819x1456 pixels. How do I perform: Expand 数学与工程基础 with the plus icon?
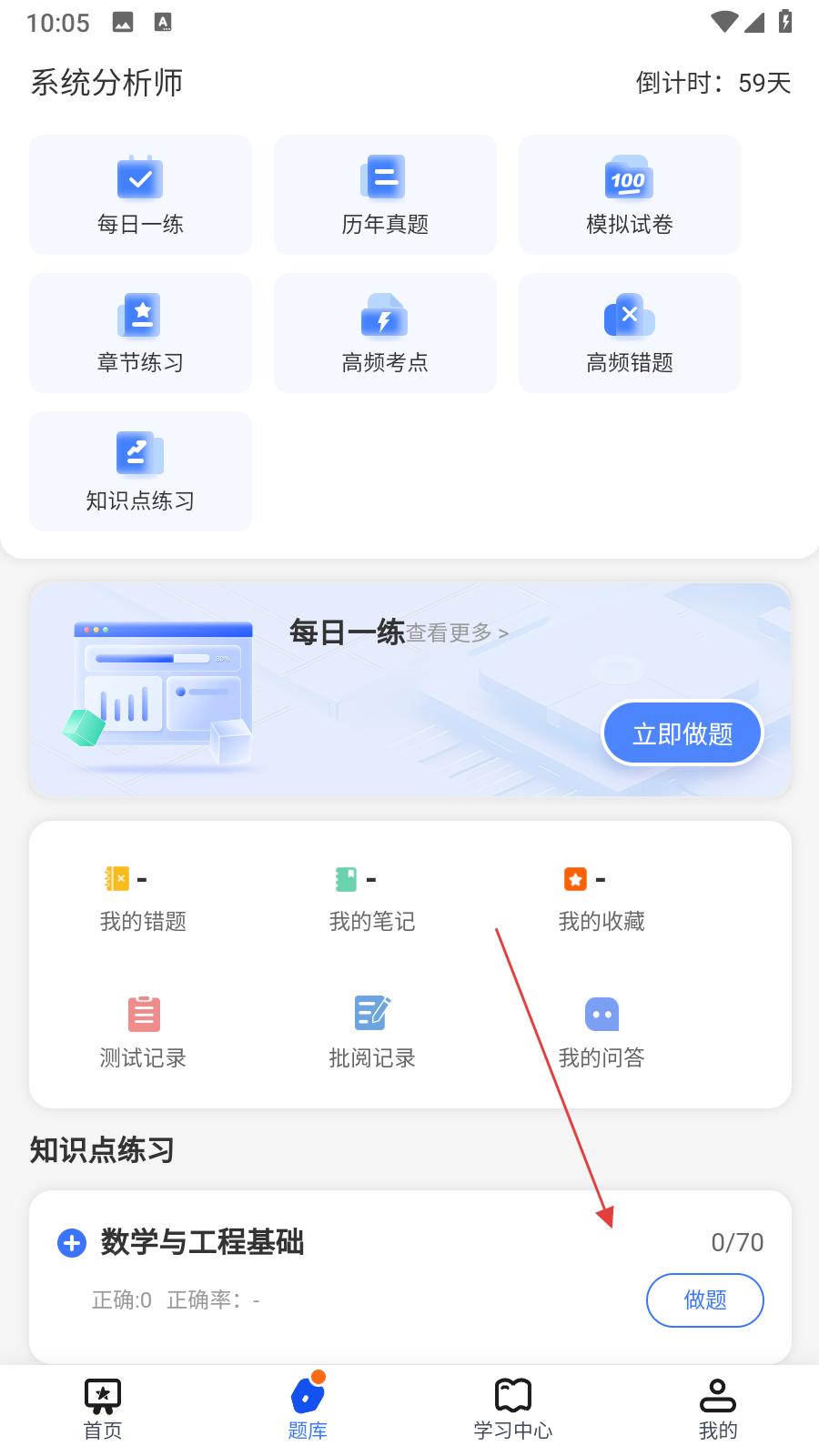pos(72,1242)
